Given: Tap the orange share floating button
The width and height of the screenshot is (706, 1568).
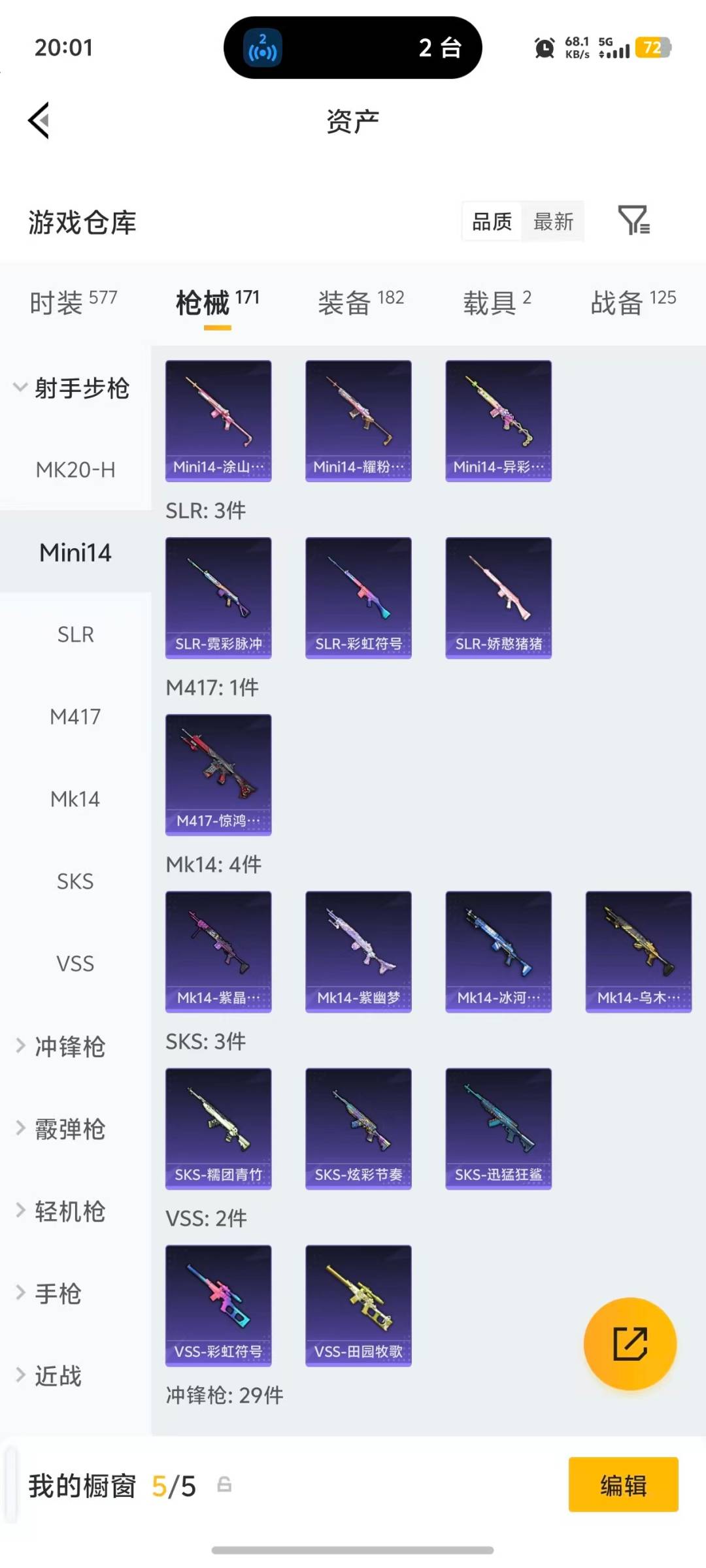Looking at the screenshot, I should tap(630, 1343).
